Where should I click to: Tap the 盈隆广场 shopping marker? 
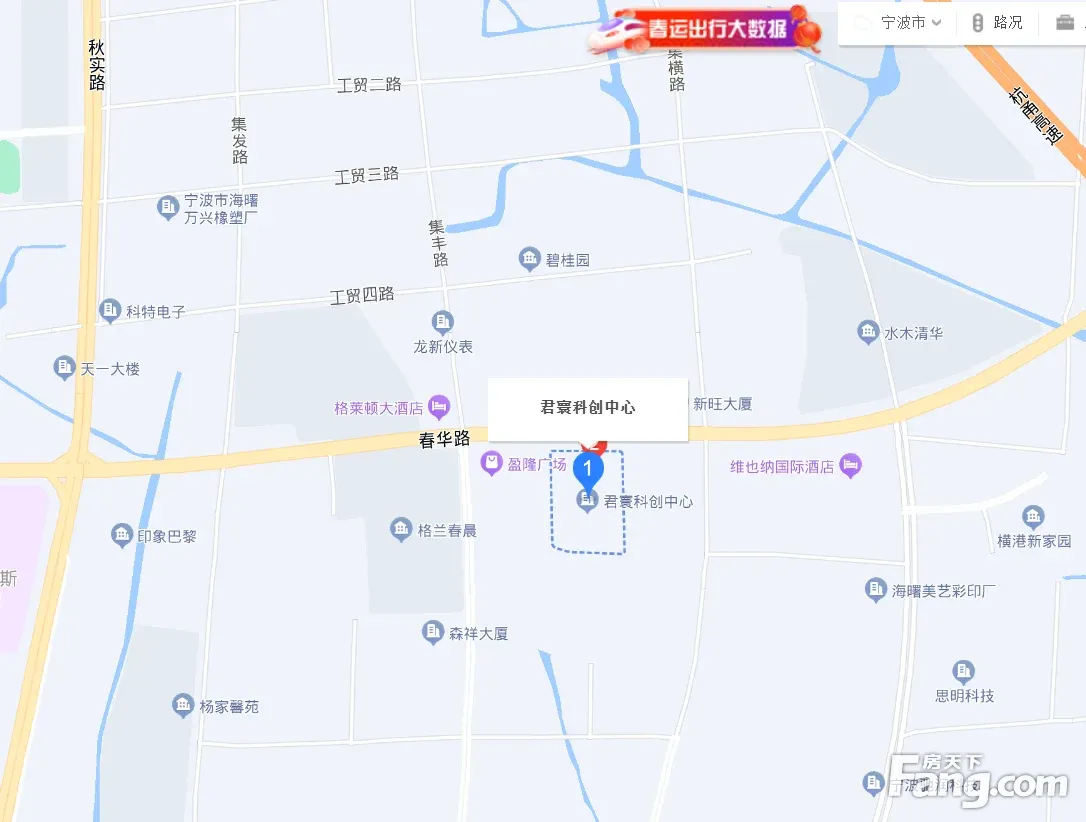pos(491,463)
